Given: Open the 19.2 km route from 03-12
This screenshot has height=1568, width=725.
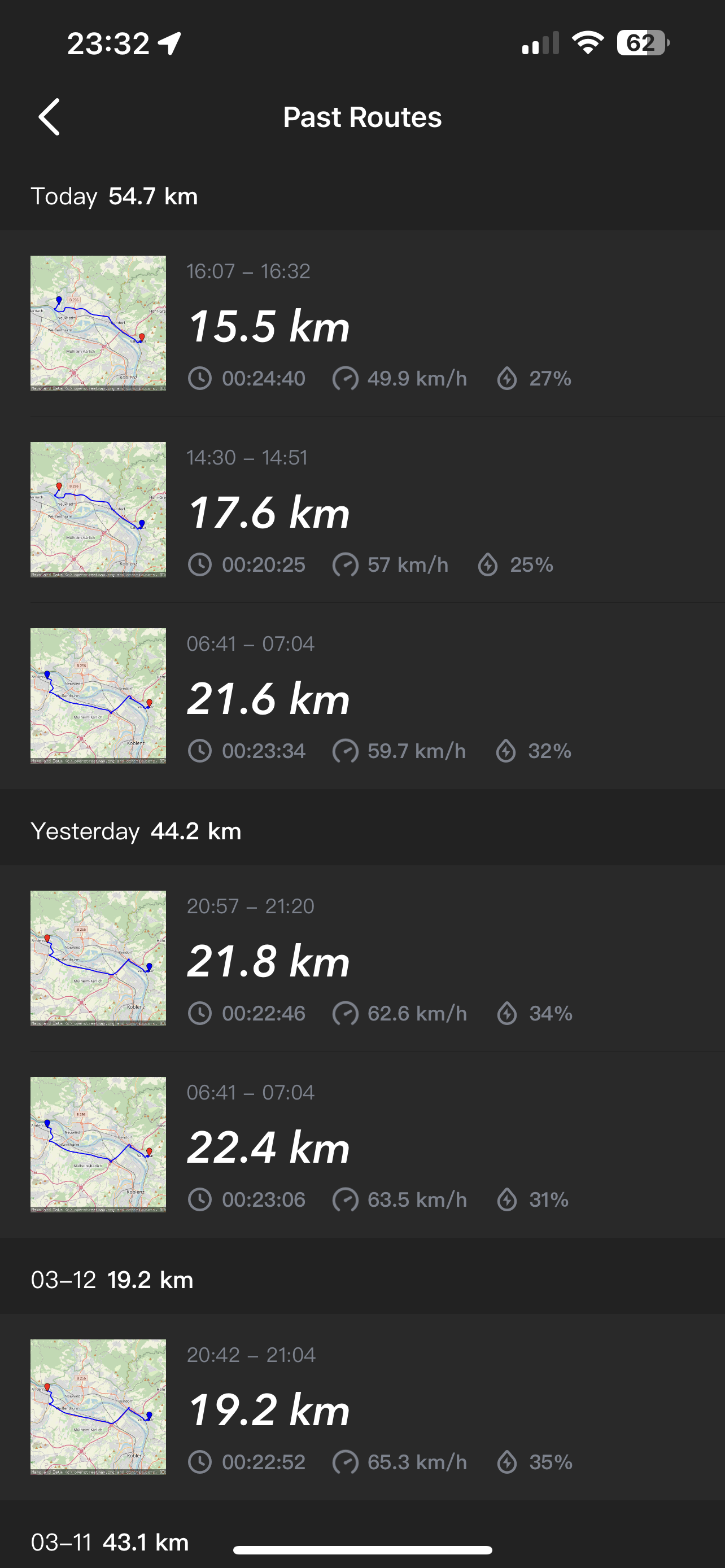Looking at the screenshot, I should coord(362,1407).
